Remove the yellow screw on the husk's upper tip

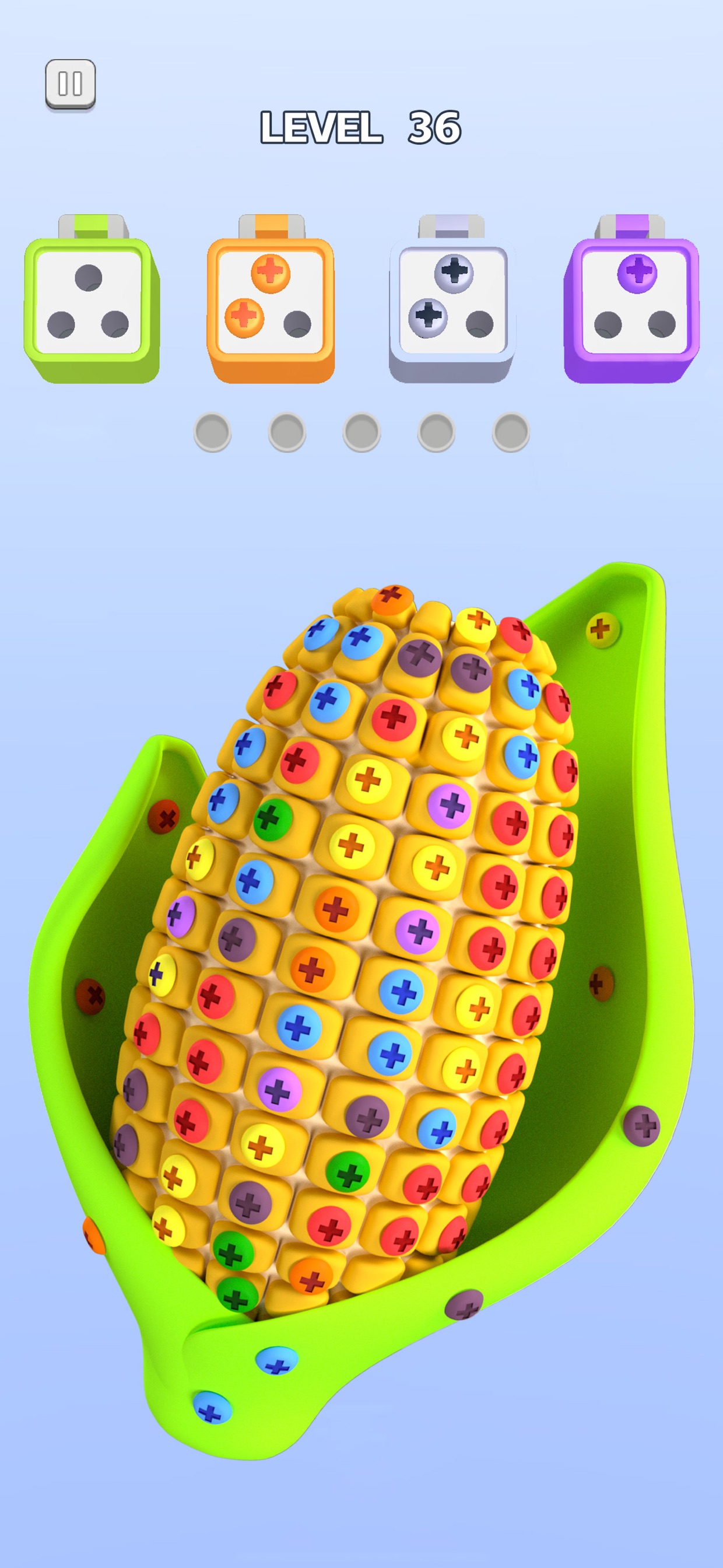(602, 629)
